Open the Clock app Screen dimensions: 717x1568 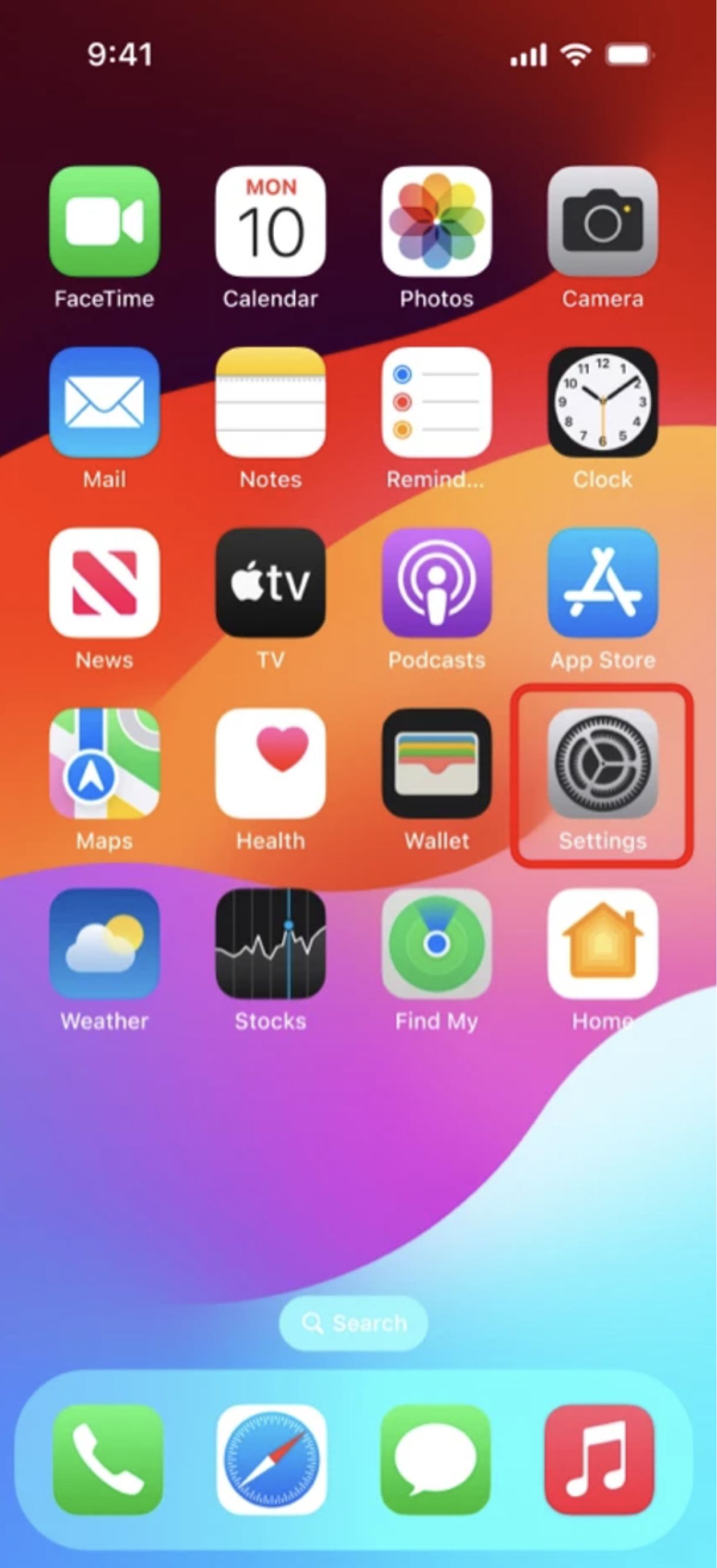pos(602,402)
